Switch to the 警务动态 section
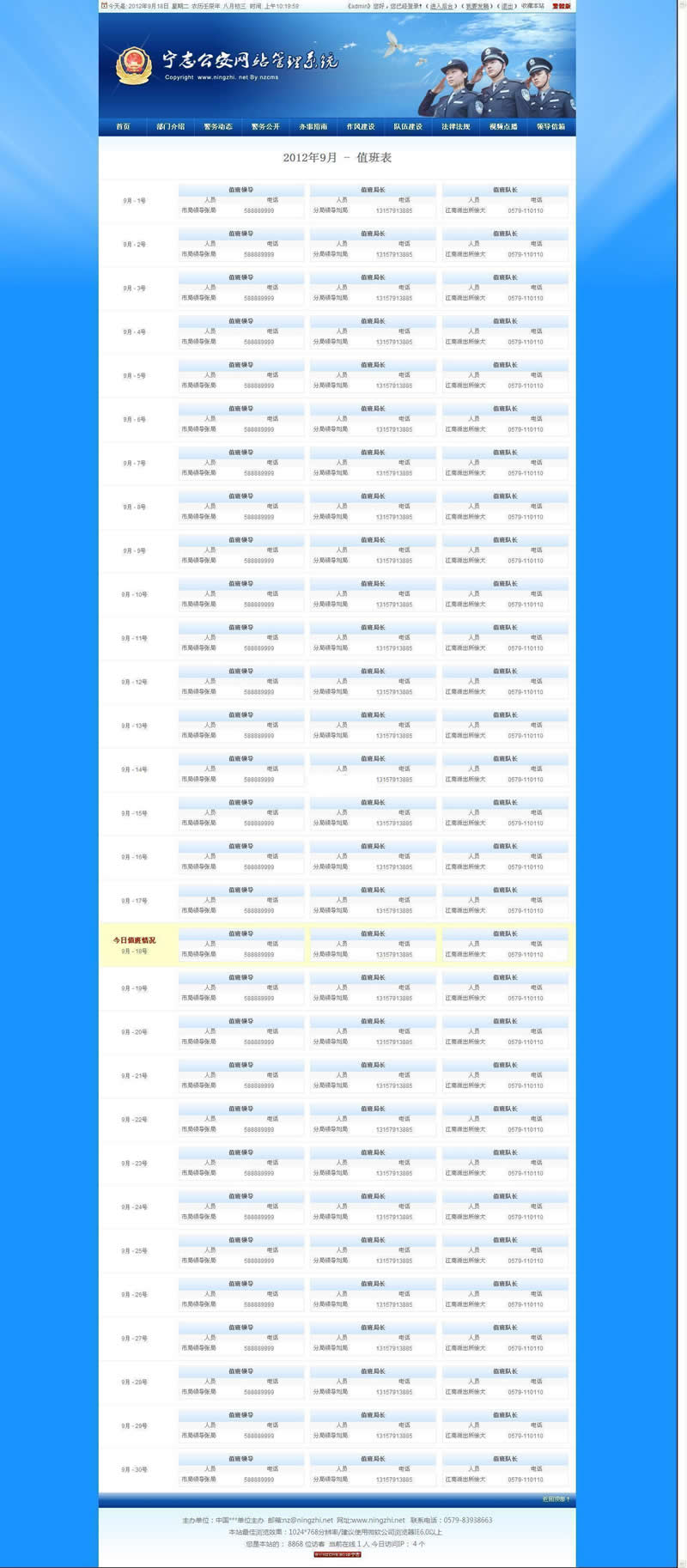The height and width of the screenshot is (1568, 687). 218,127
